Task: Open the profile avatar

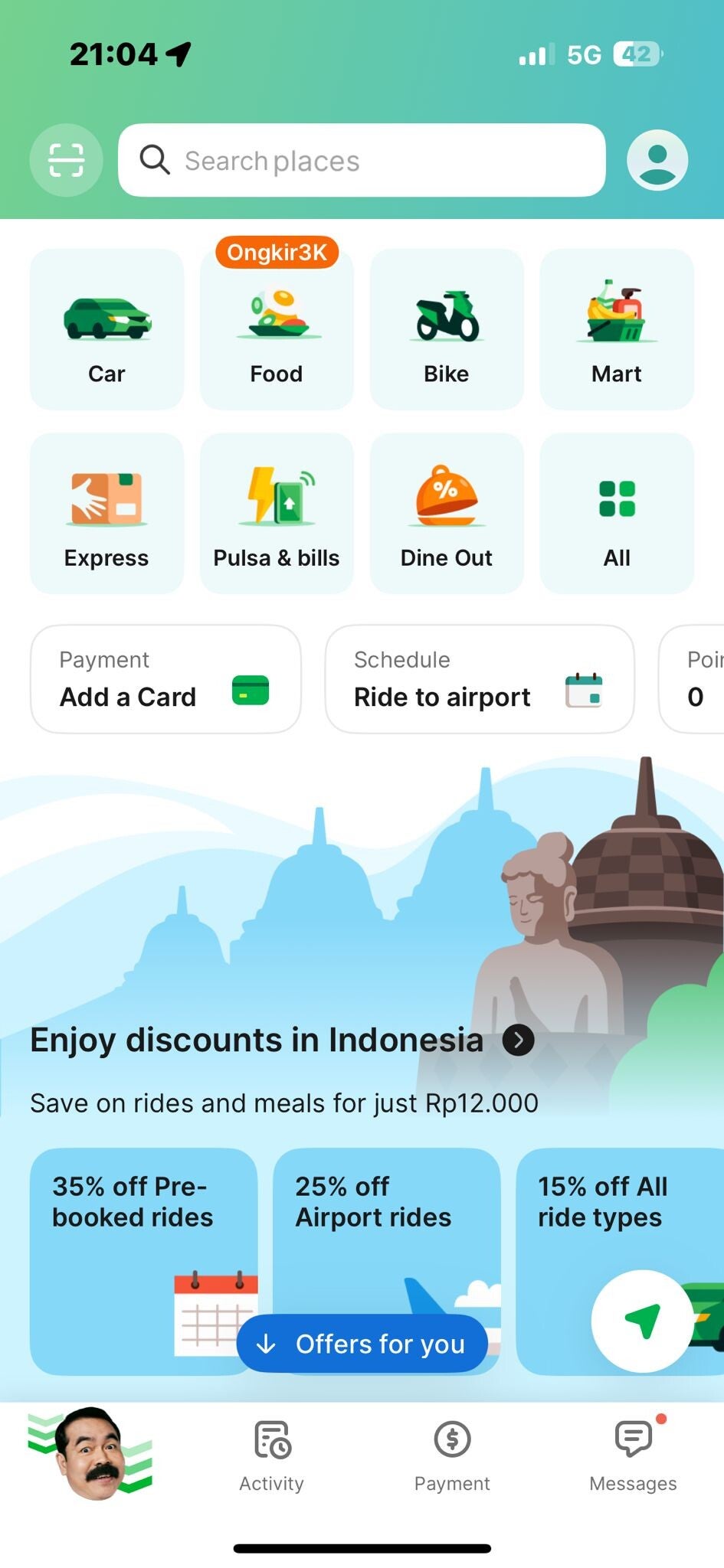Action: (657, 160)
